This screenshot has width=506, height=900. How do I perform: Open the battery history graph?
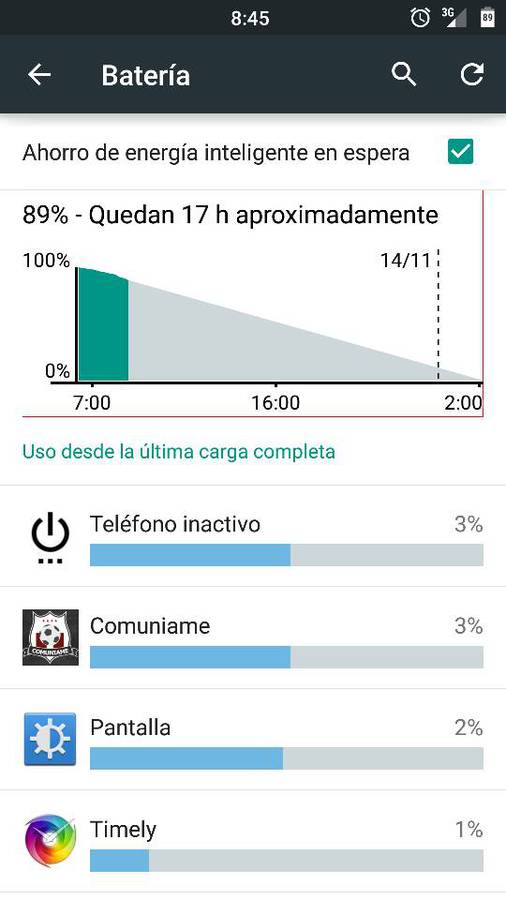pyautogui.click(x=252, y=304)
